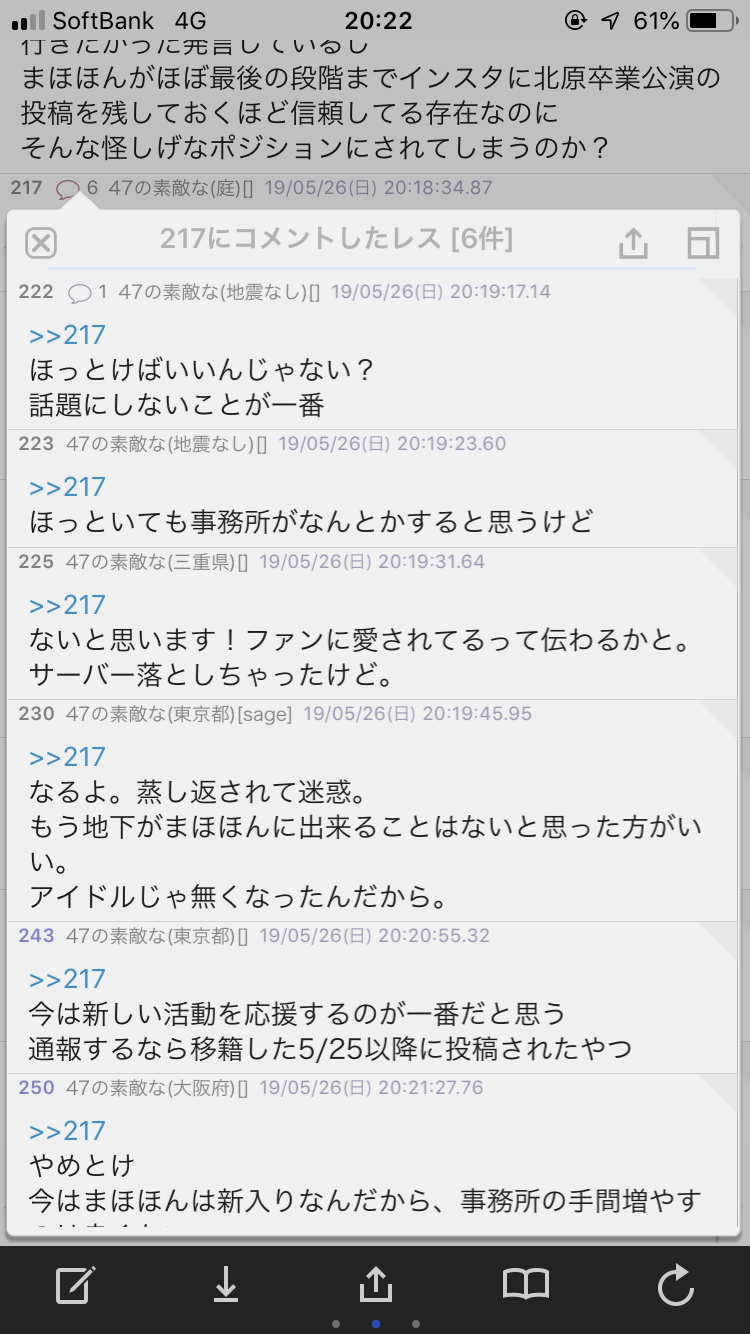Expand the popup to full window
Screen dimensions: 750x1334
[704, 242]
